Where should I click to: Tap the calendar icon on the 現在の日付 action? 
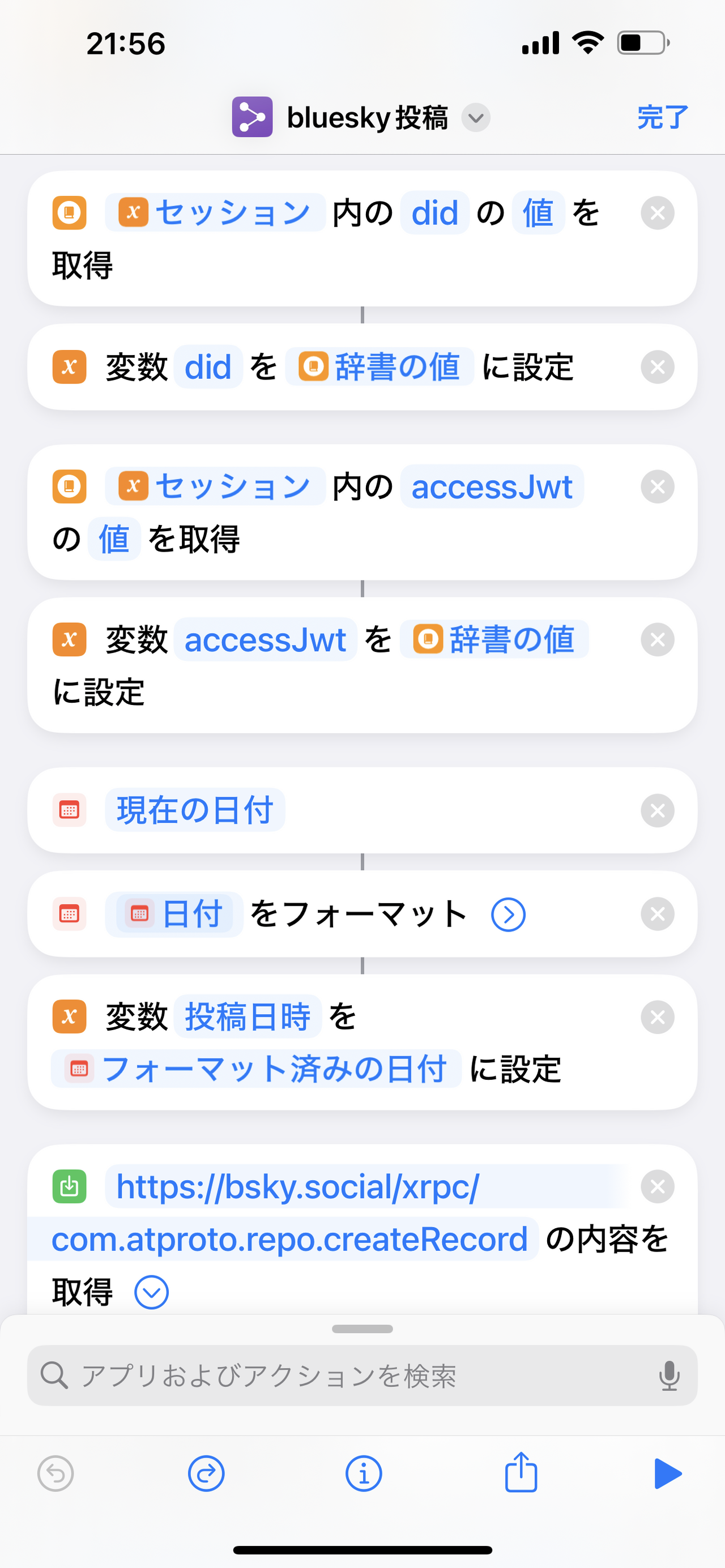coord(69,810)
